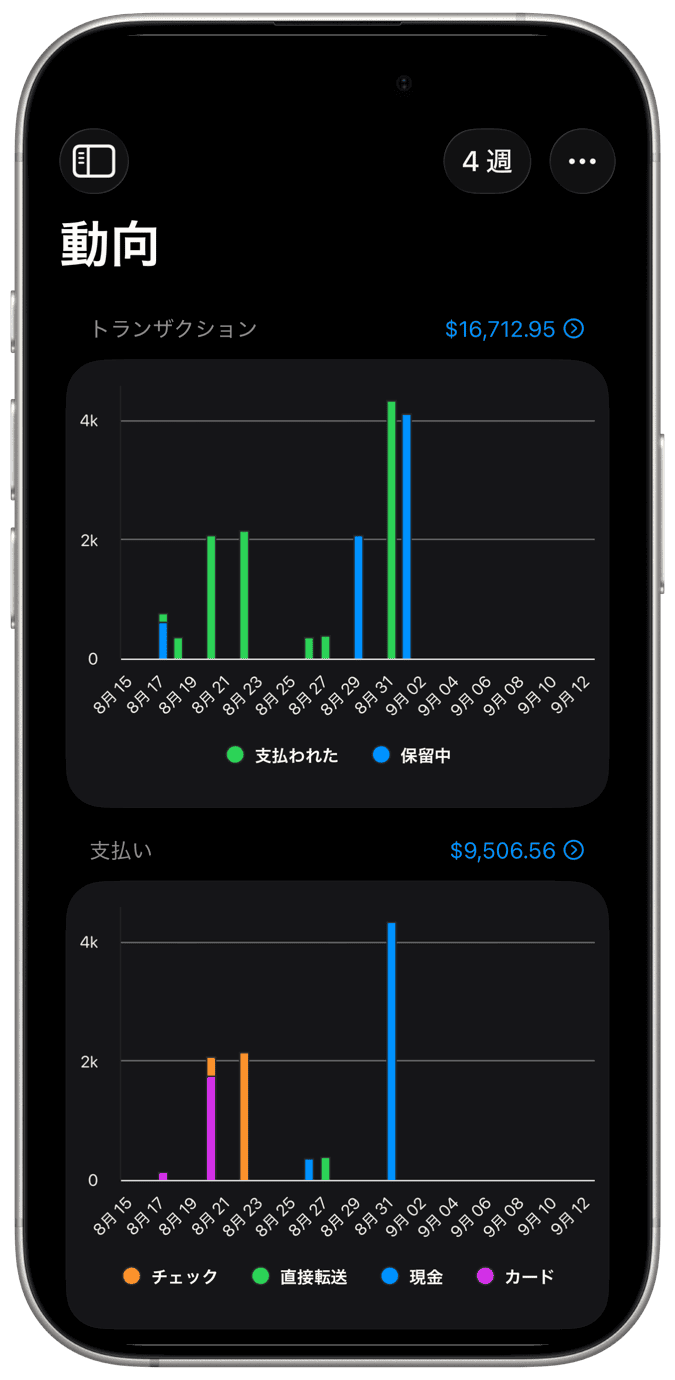Open the 支払い chart card

(337, 1103)
